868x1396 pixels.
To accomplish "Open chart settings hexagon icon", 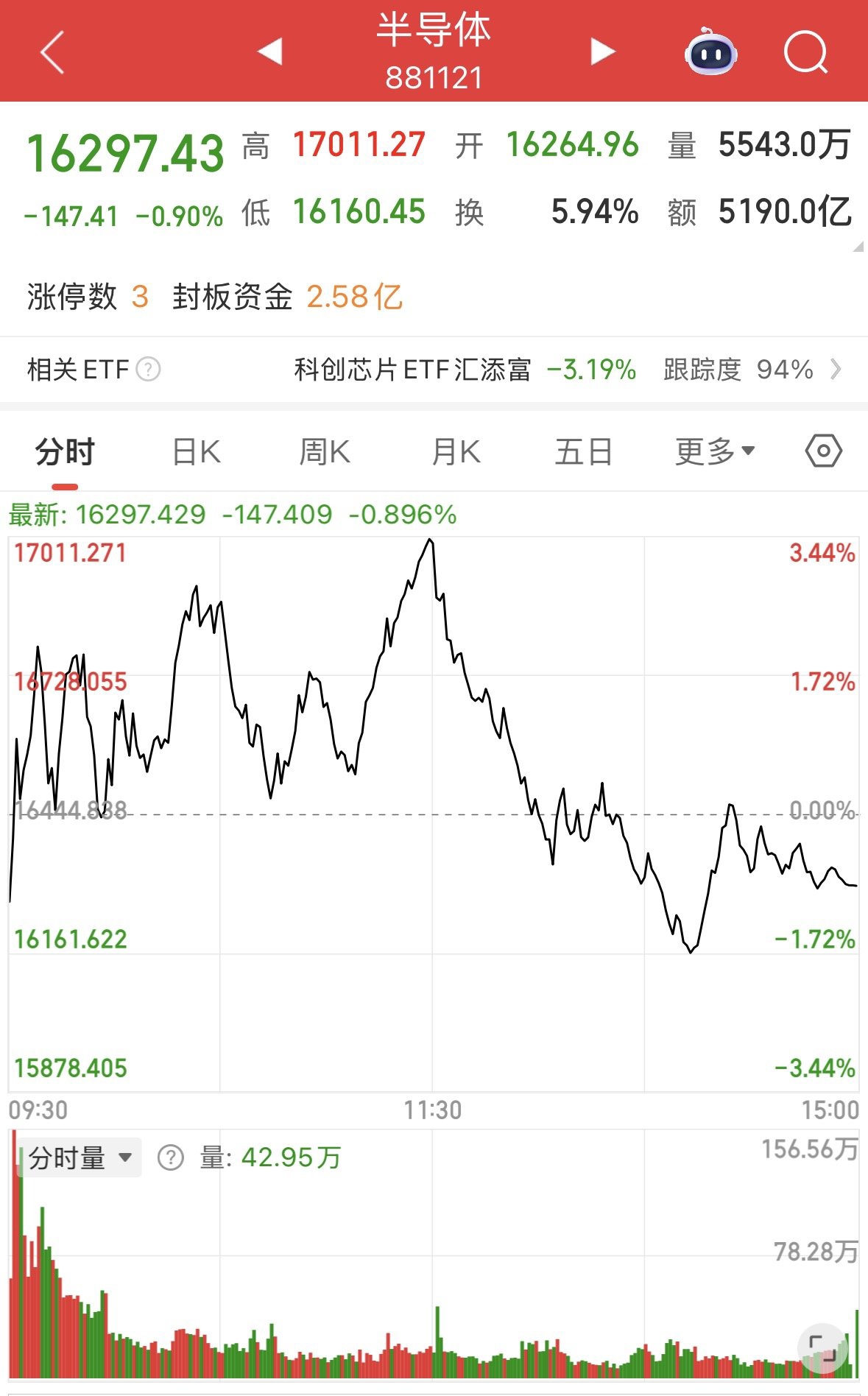I will [x=824, y=451].
